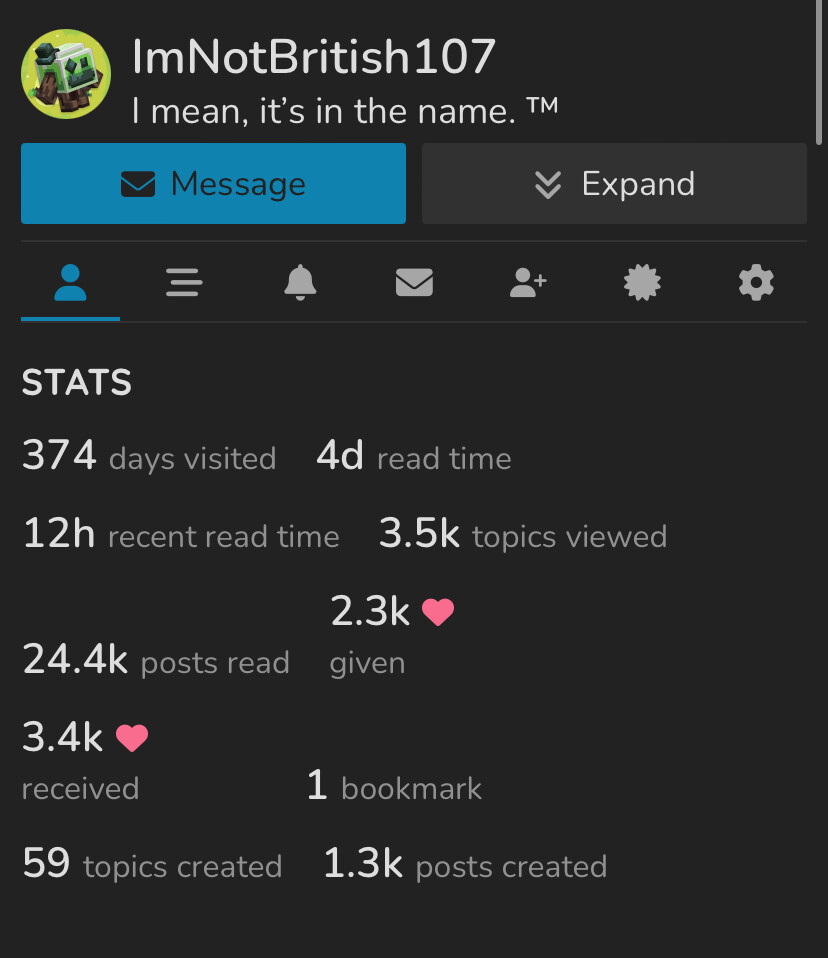Open Invites with the add-person icon
The height and width of the screenshot is (958, 828).
pos(528,283)
